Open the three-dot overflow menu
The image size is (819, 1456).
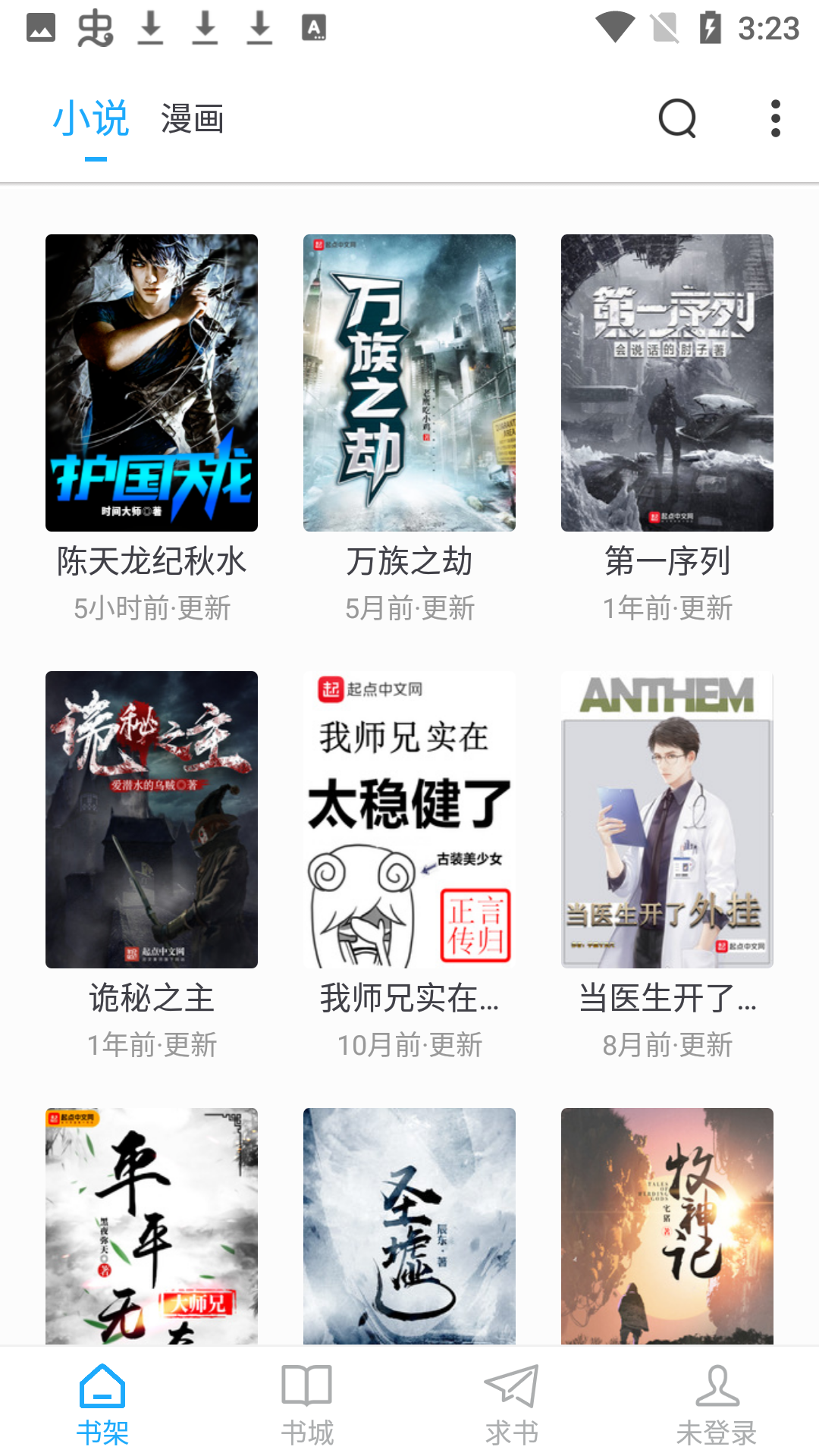[775, 119]
